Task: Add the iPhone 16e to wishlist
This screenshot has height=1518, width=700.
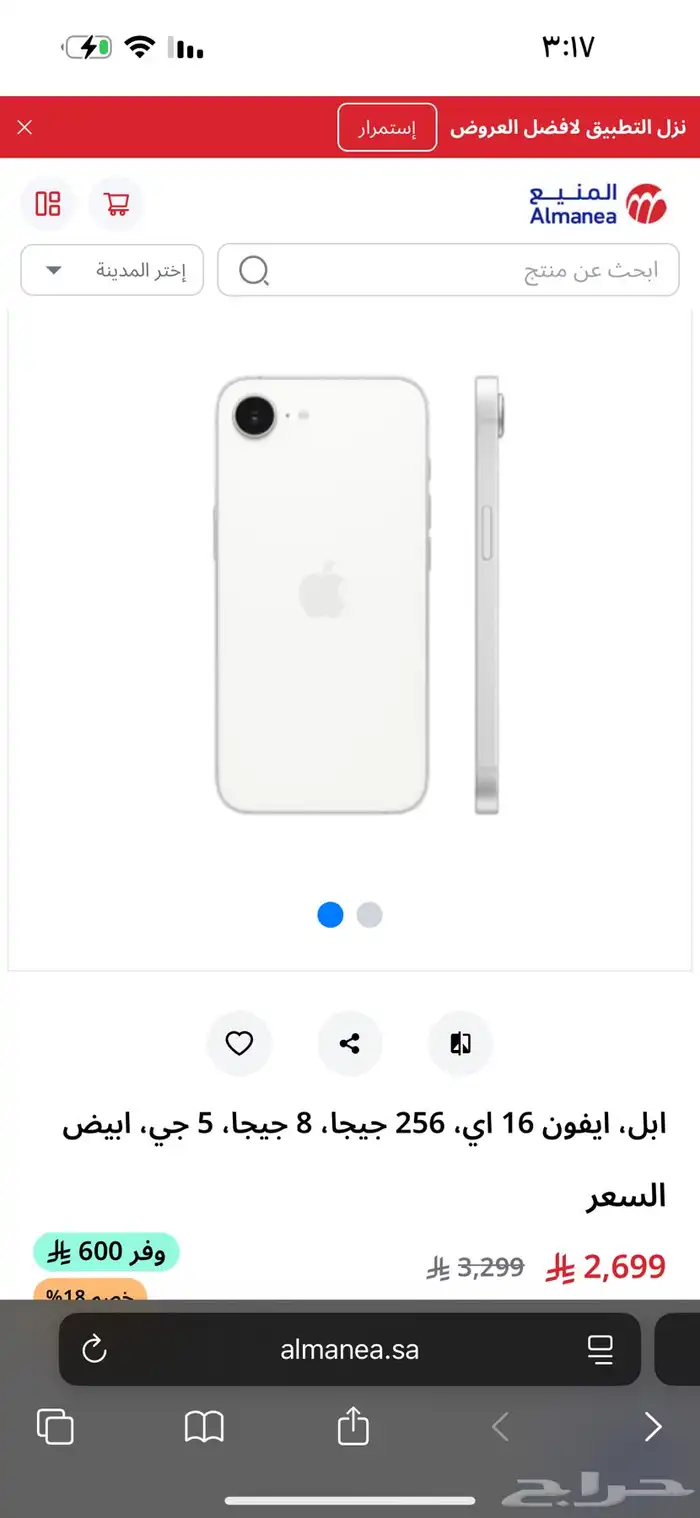Action: (239, 1044)
